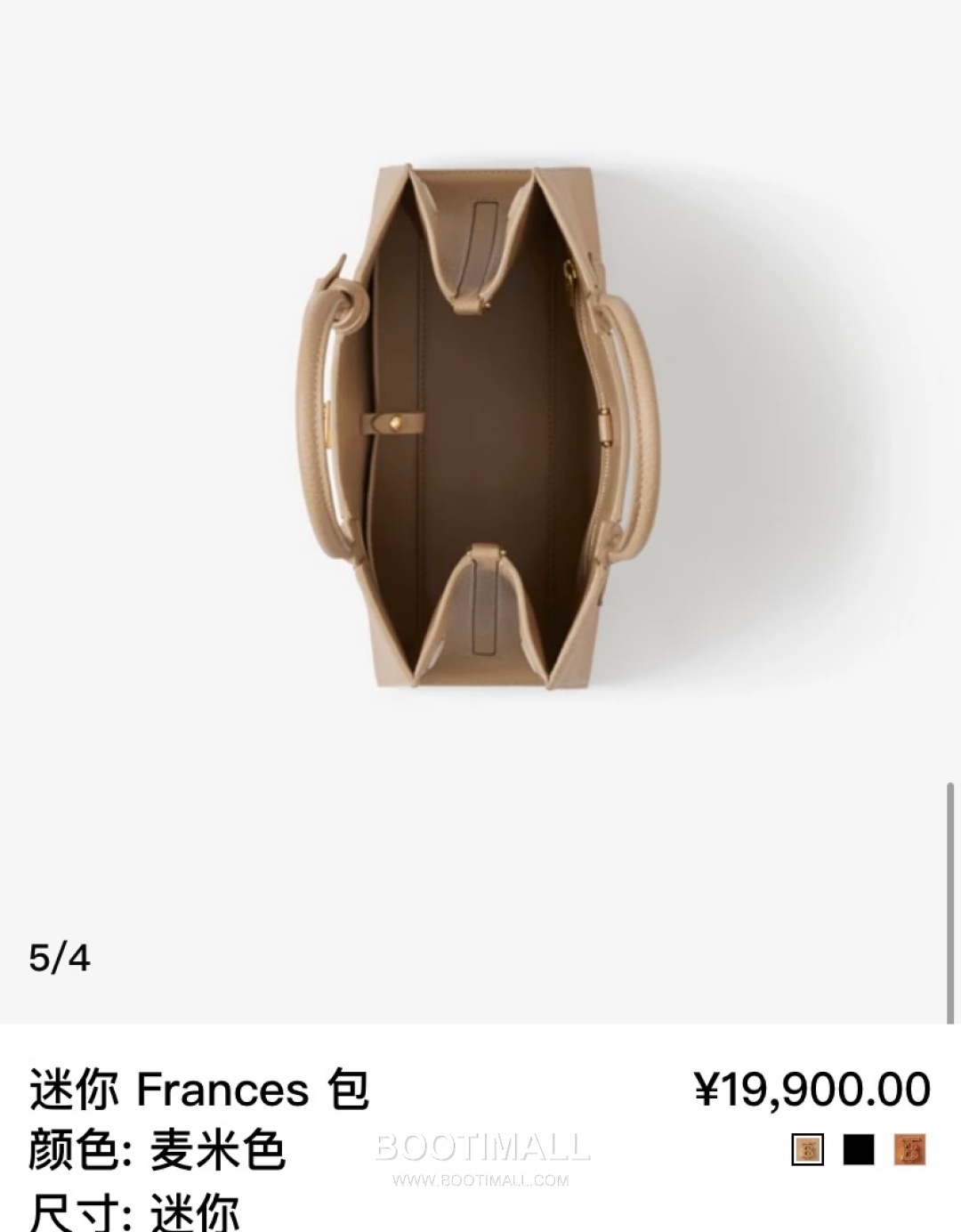Choose the orange-brown color swatch
Viewport: 961px width, 1232px height.
910,1149
